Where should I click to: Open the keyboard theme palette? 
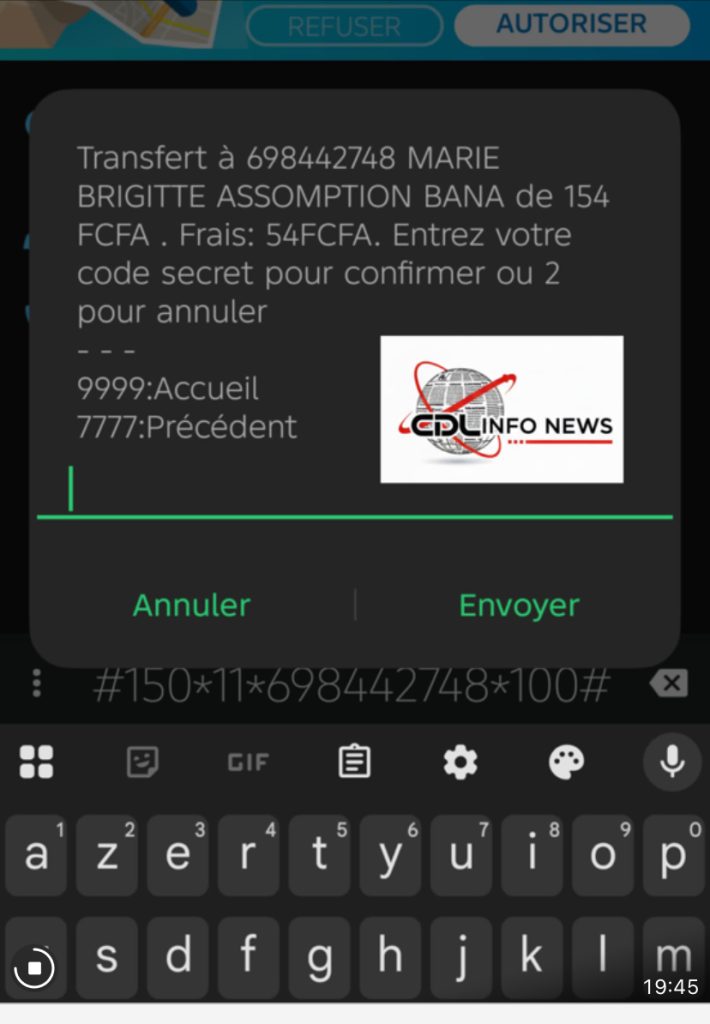pos(566,762)
